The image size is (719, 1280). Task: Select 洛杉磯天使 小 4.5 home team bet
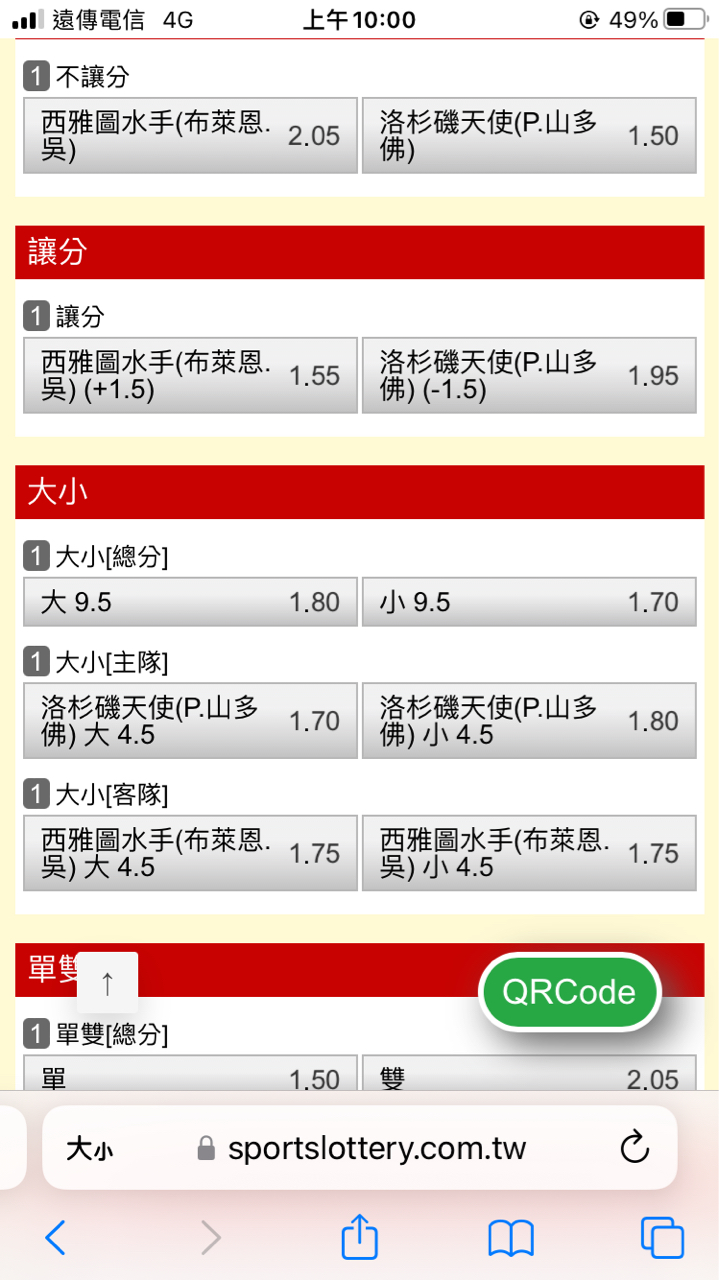tap(528, 721)
